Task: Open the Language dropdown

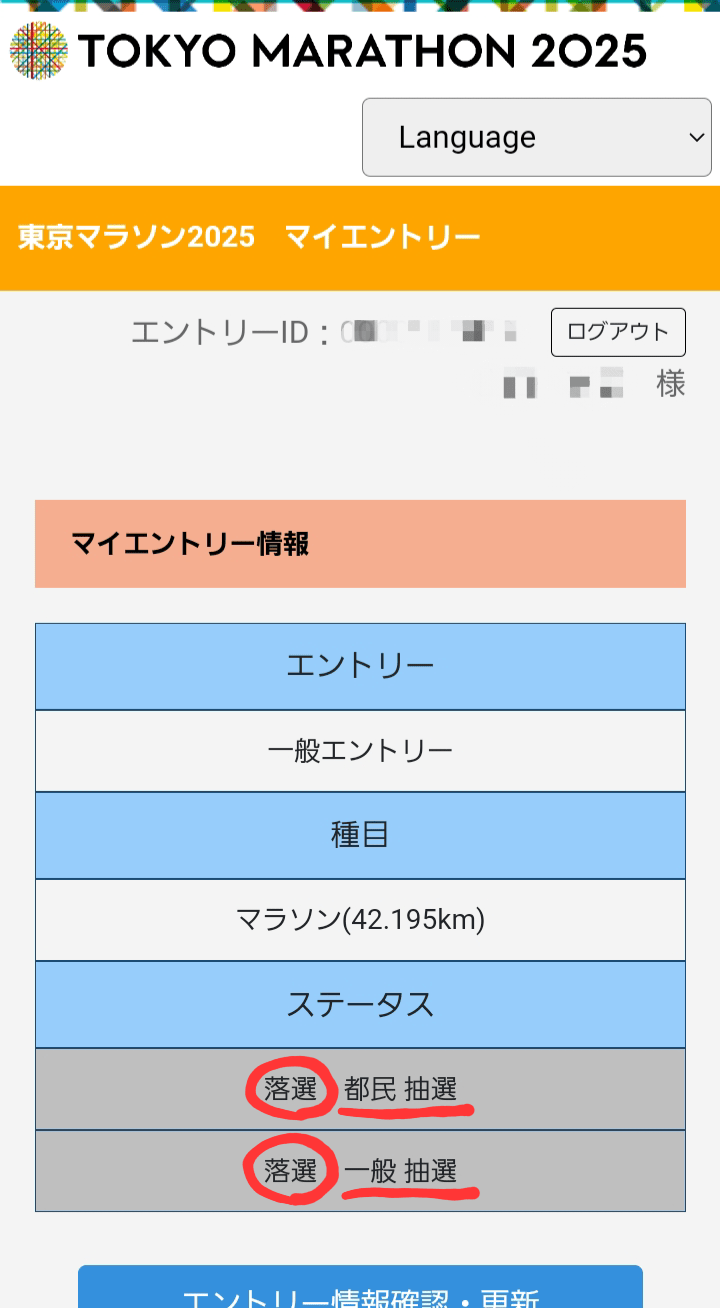Action: pos(536,137)
